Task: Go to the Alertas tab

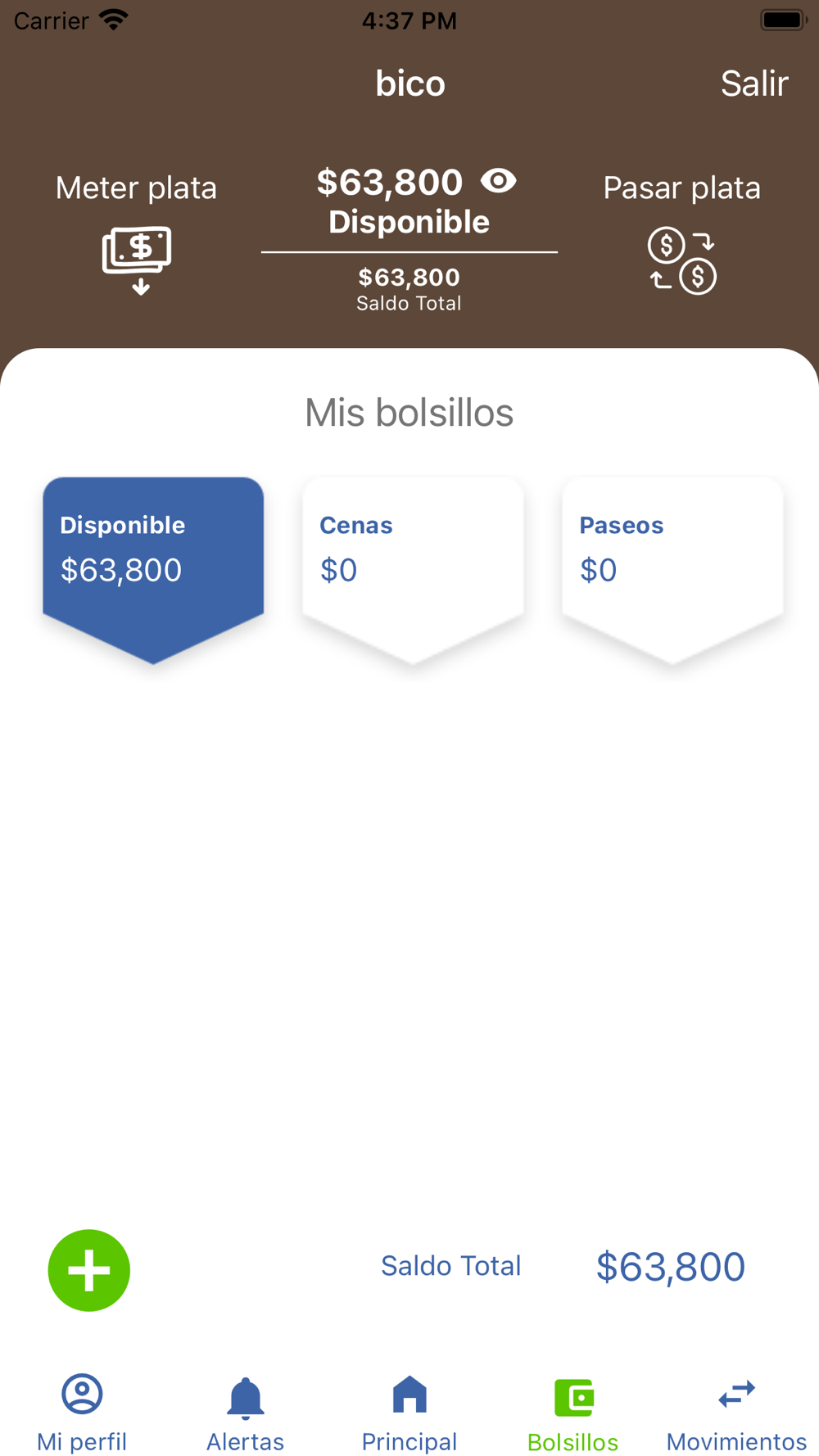Action: pos(246,1412)
